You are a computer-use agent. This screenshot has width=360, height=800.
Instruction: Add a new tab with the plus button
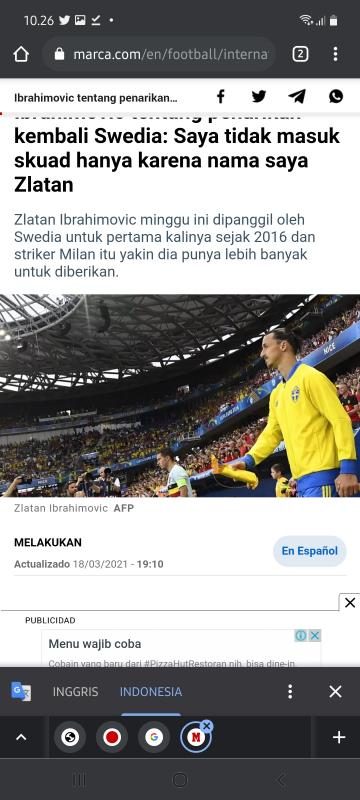339,737
